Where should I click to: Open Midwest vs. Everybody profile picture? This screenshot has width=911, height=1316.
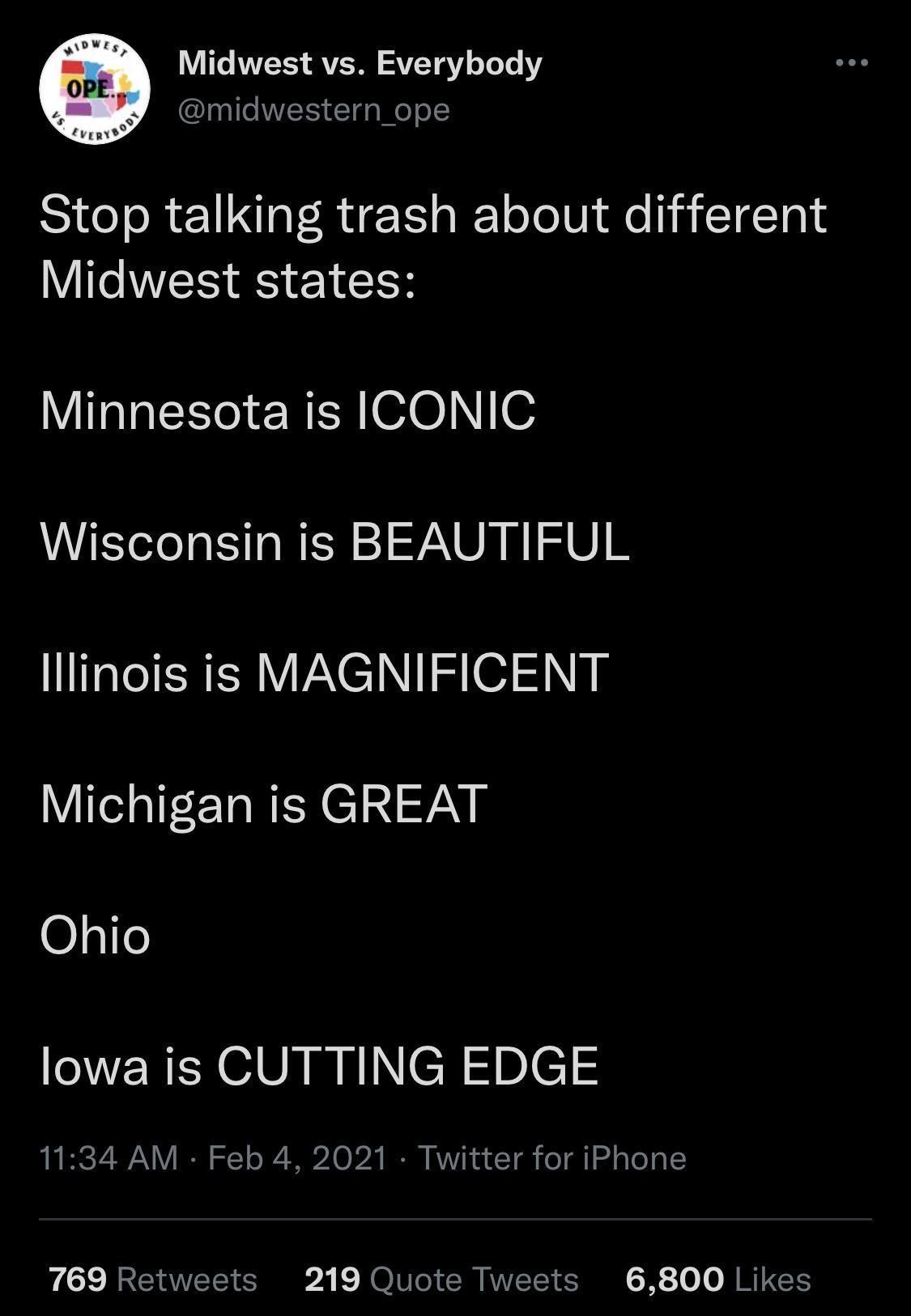pos(95,90)
